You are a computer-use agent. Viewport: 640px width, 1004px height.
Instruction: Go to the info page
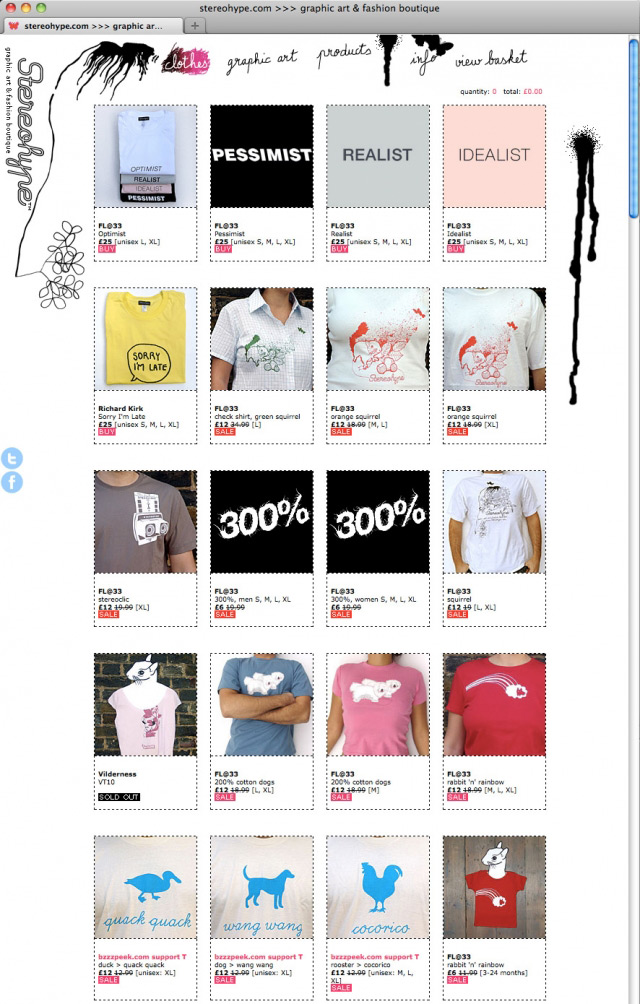tap(423, 59)
